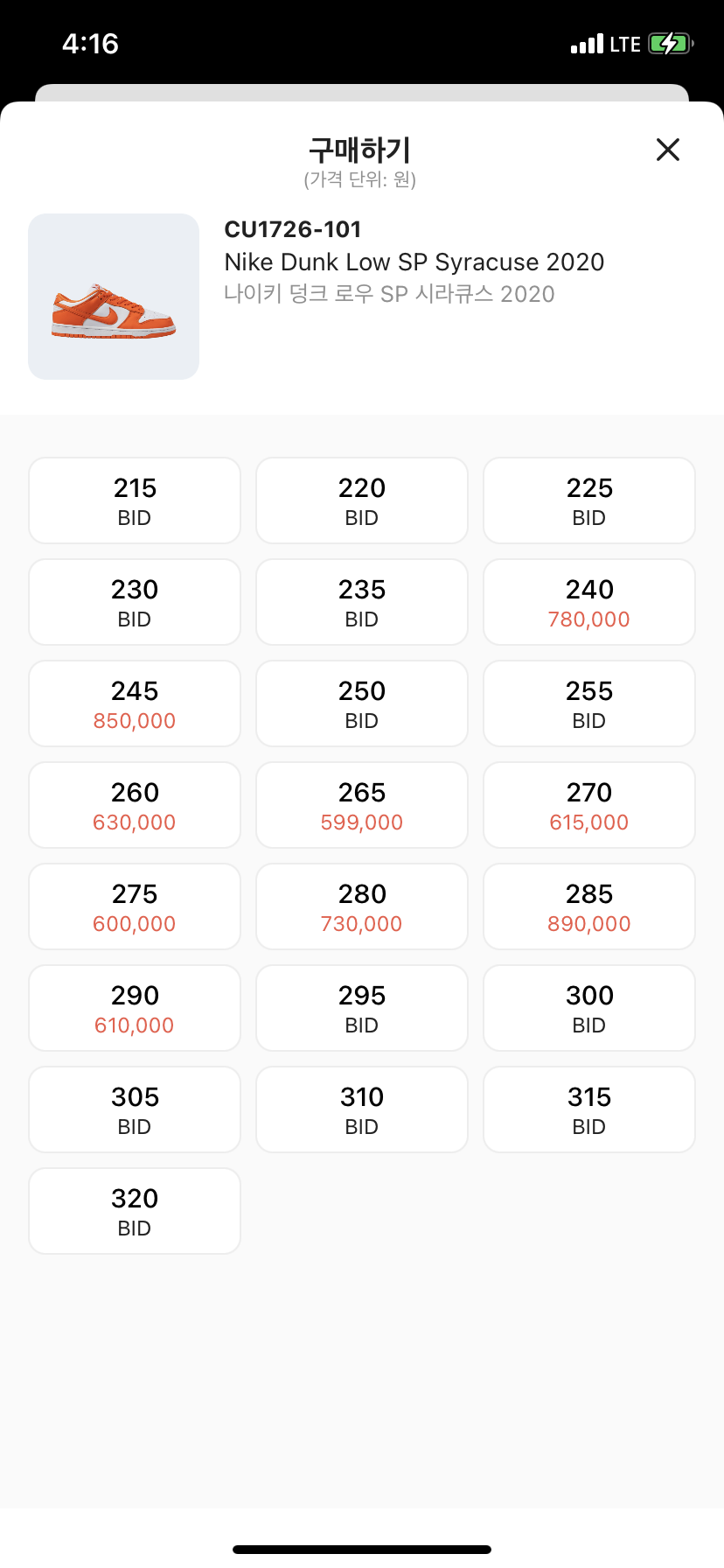Screen dimensions: 724x1568
Task: Select size 320 BID
Action: click(x=135, y=1211)
